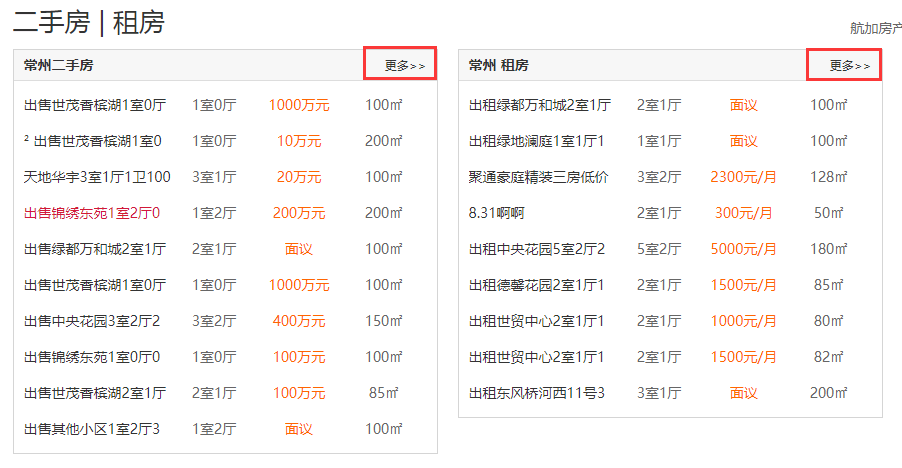This screenshot has height=468, width=902.
Task: Open rental 出租绿都万和城2室1厅
Action: (x=540, y=105)
